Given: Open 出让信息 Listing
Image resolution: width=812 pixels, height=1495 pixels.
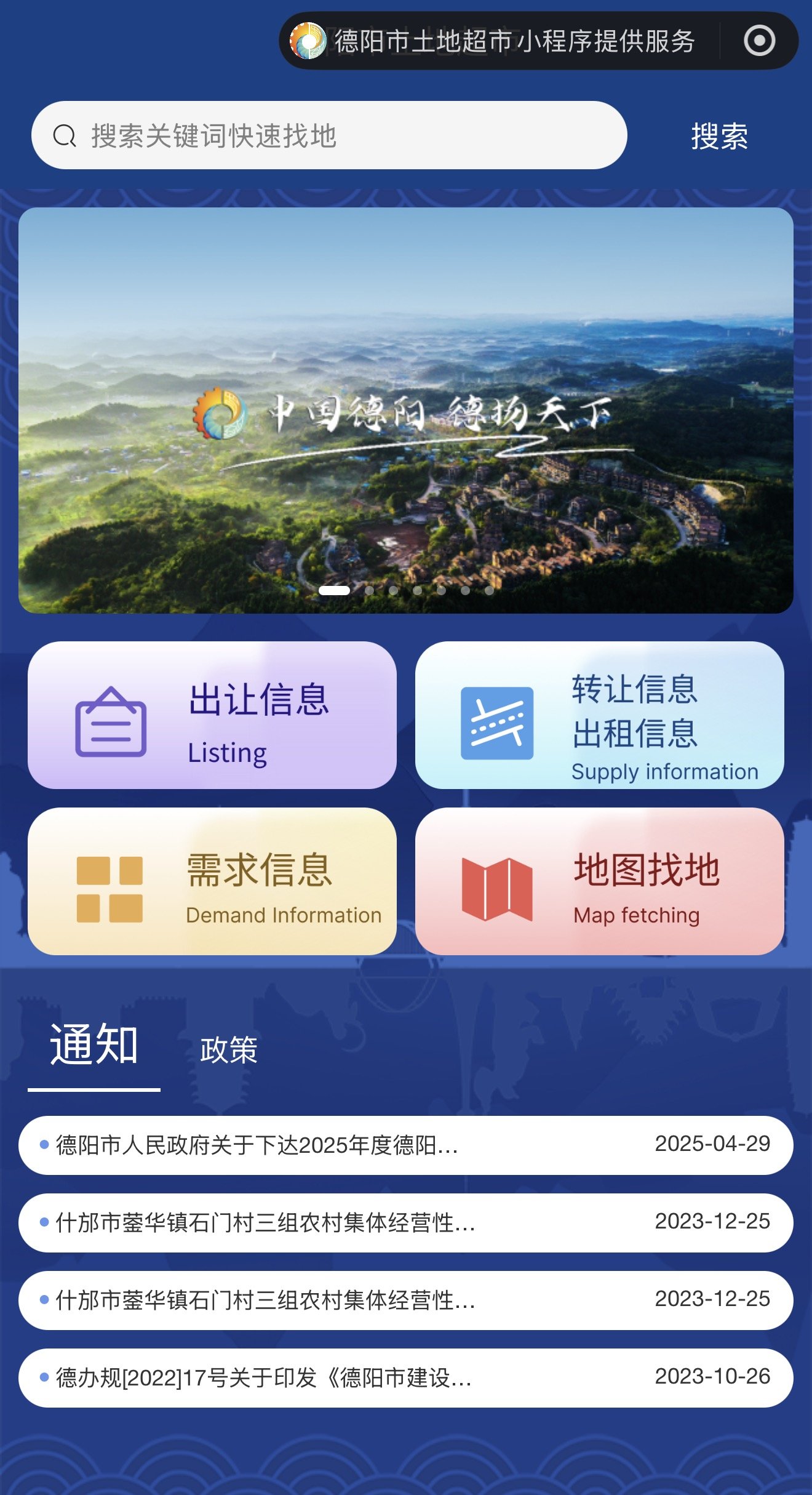Looking at the screenshot, I should [x=212, y=715].
